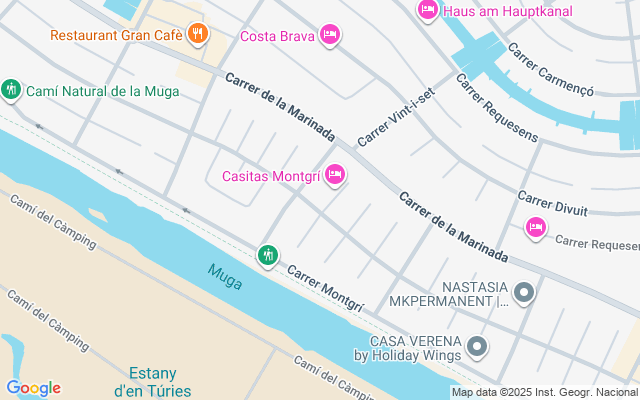This screenshot has width=640, height=400.
Task: Select the Casitas Montgrí lodging pin
Action: pyautogui.click(x=336, y=174)
